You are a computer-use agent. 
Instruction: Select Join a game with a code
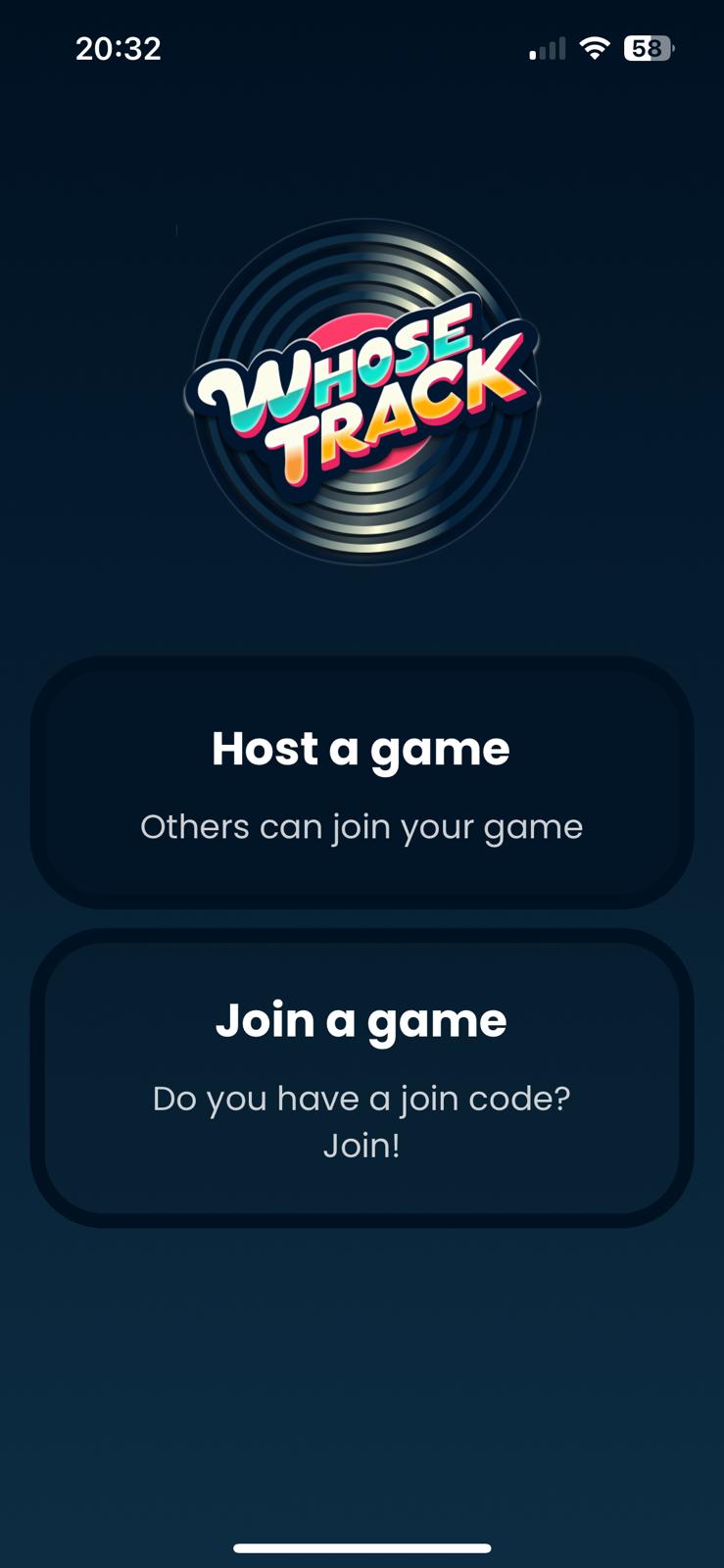point(362,1077)
